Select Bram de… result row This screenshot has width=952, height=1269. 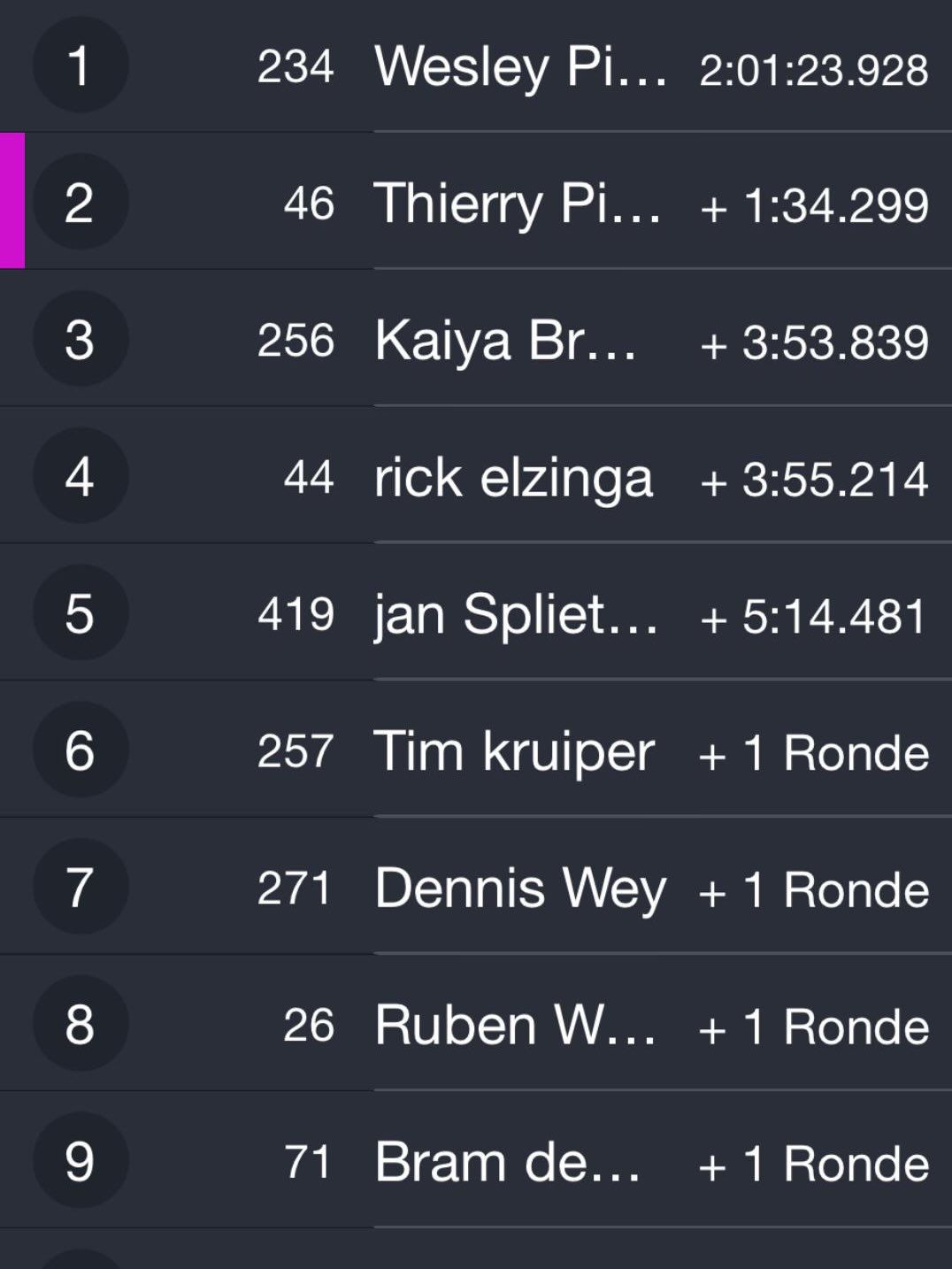[x=508, y=1161]
